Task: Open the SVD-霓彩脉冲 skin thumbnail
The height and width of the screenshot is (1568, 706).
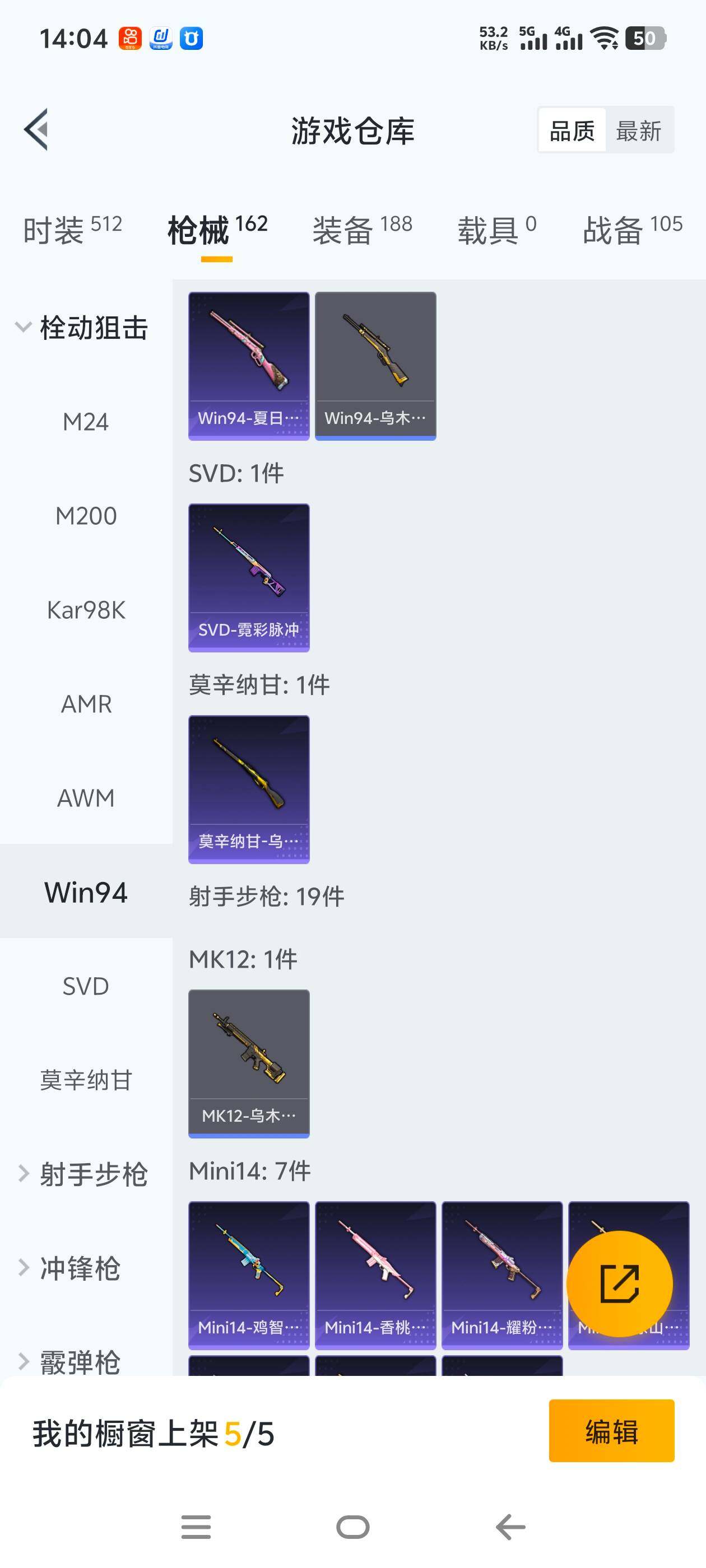Action: click(249, 576)
